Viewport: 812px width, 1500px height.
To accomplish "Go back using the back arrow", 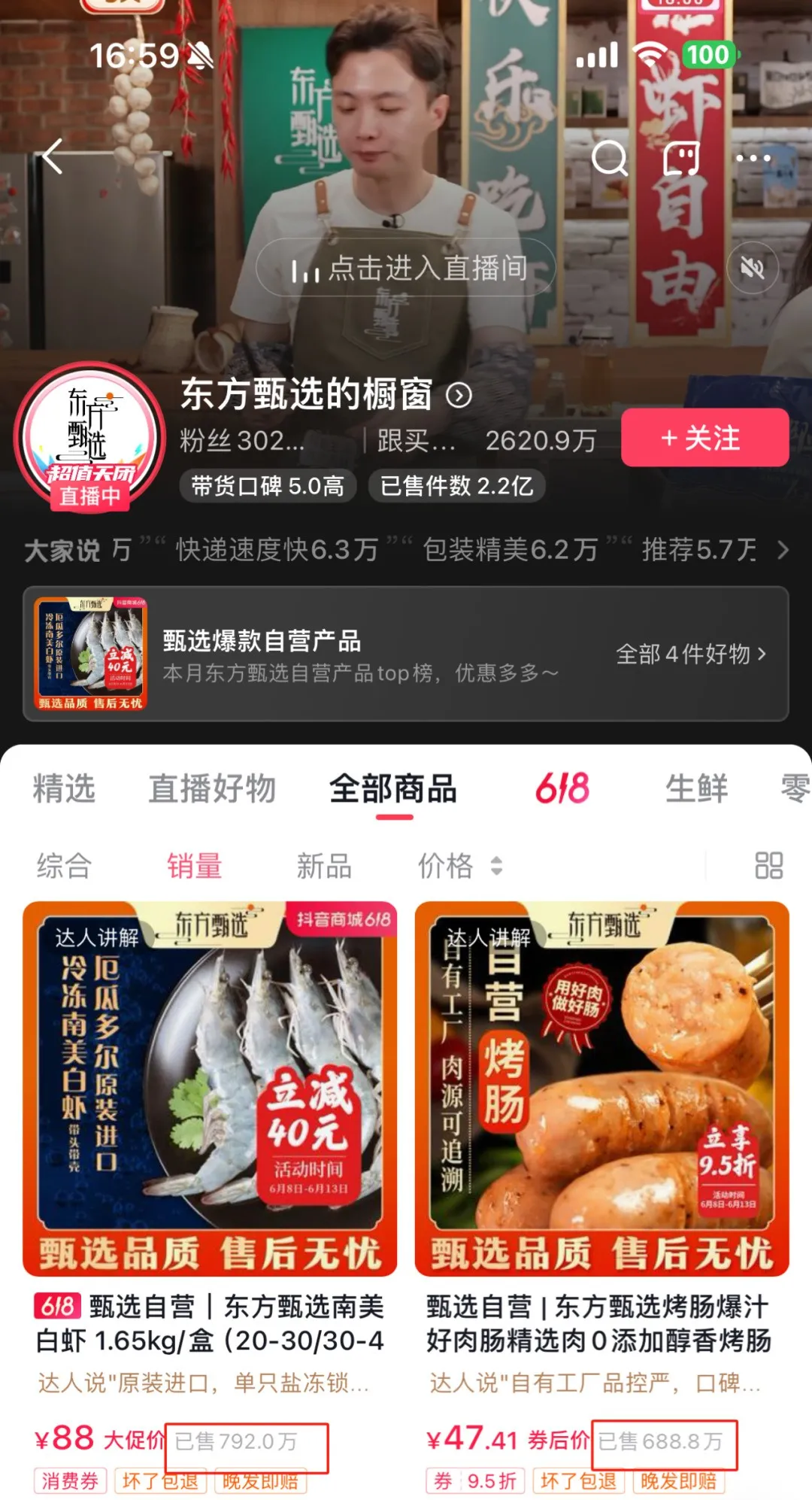I will pos(53,156).
